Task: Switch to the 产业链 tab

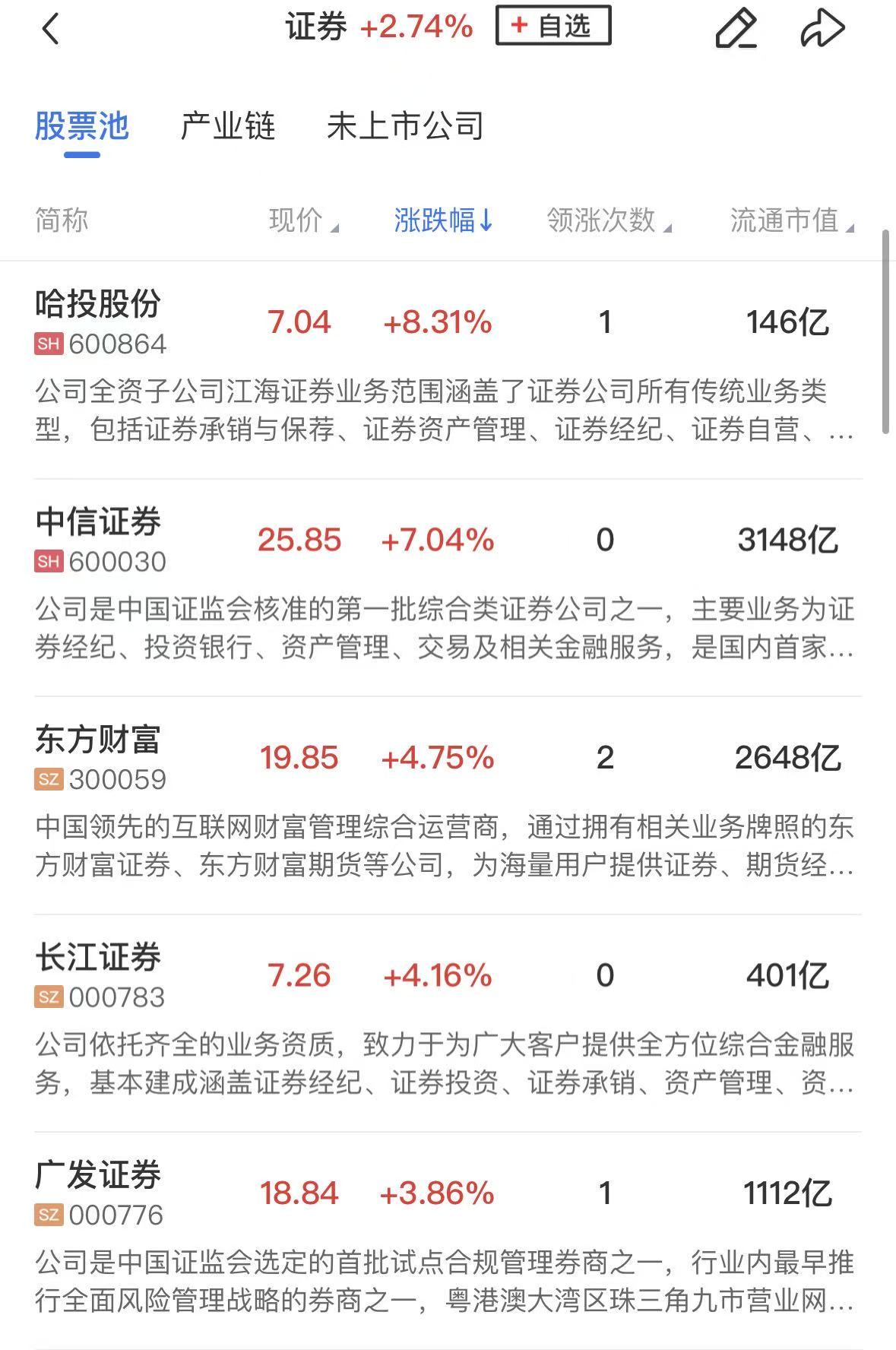Action: pos(227,126)
